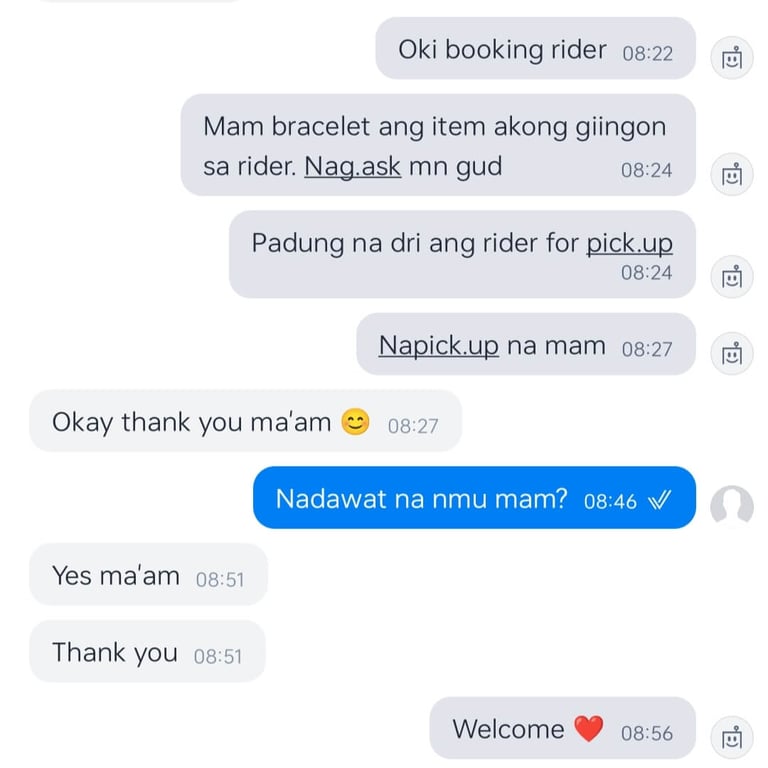The image size is (768, 768).
Task: Tap bot avatar next to Oki booking rider
Action: click(x=732, y=58)
